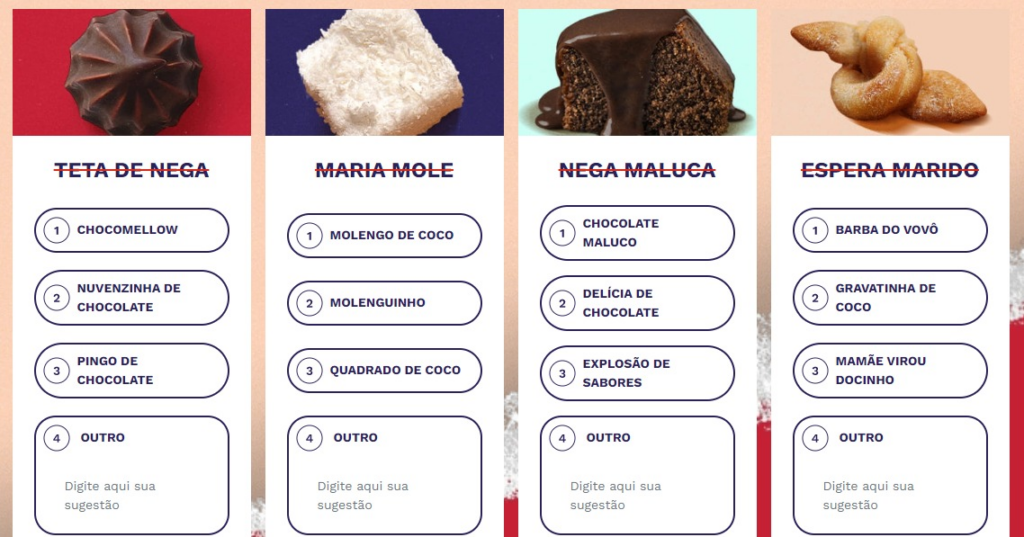Viewport: 1024px width, 537px height.
Task: Tap suggestion field under Nega Maluca
Action: click(637, 496)
